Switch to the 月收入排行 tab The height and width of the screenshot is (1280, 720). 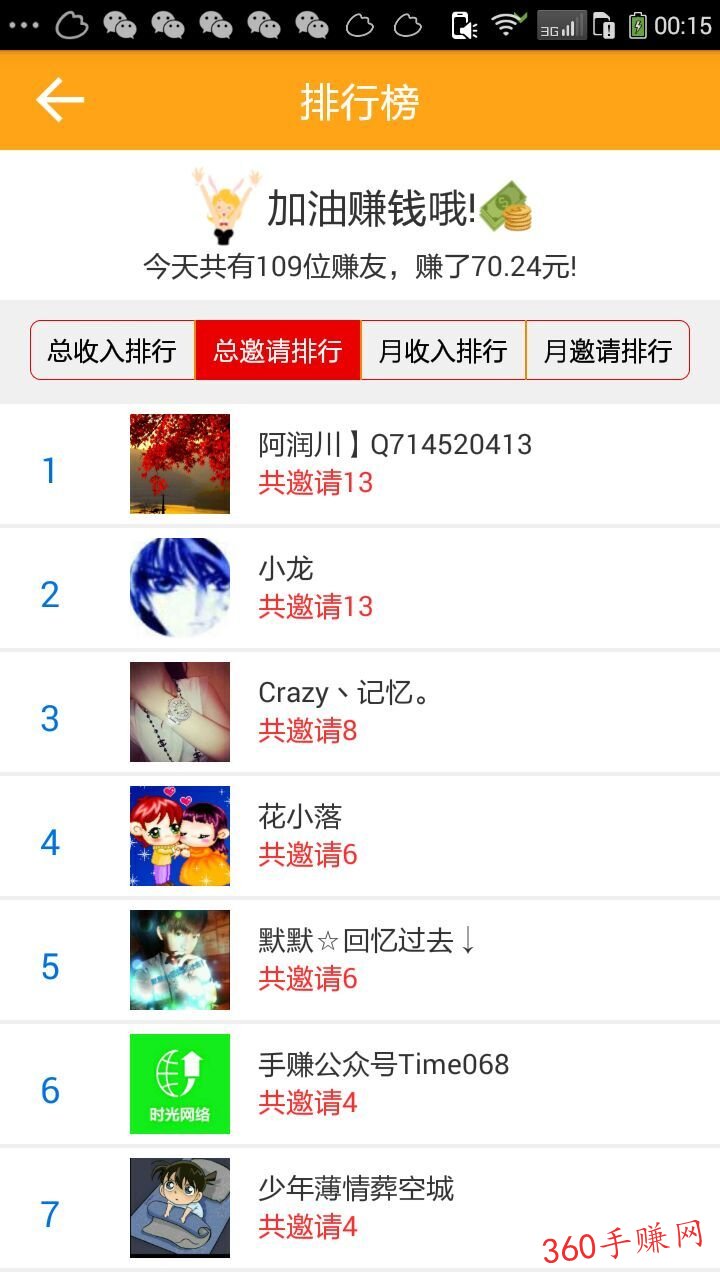click(x=443, y=350)
